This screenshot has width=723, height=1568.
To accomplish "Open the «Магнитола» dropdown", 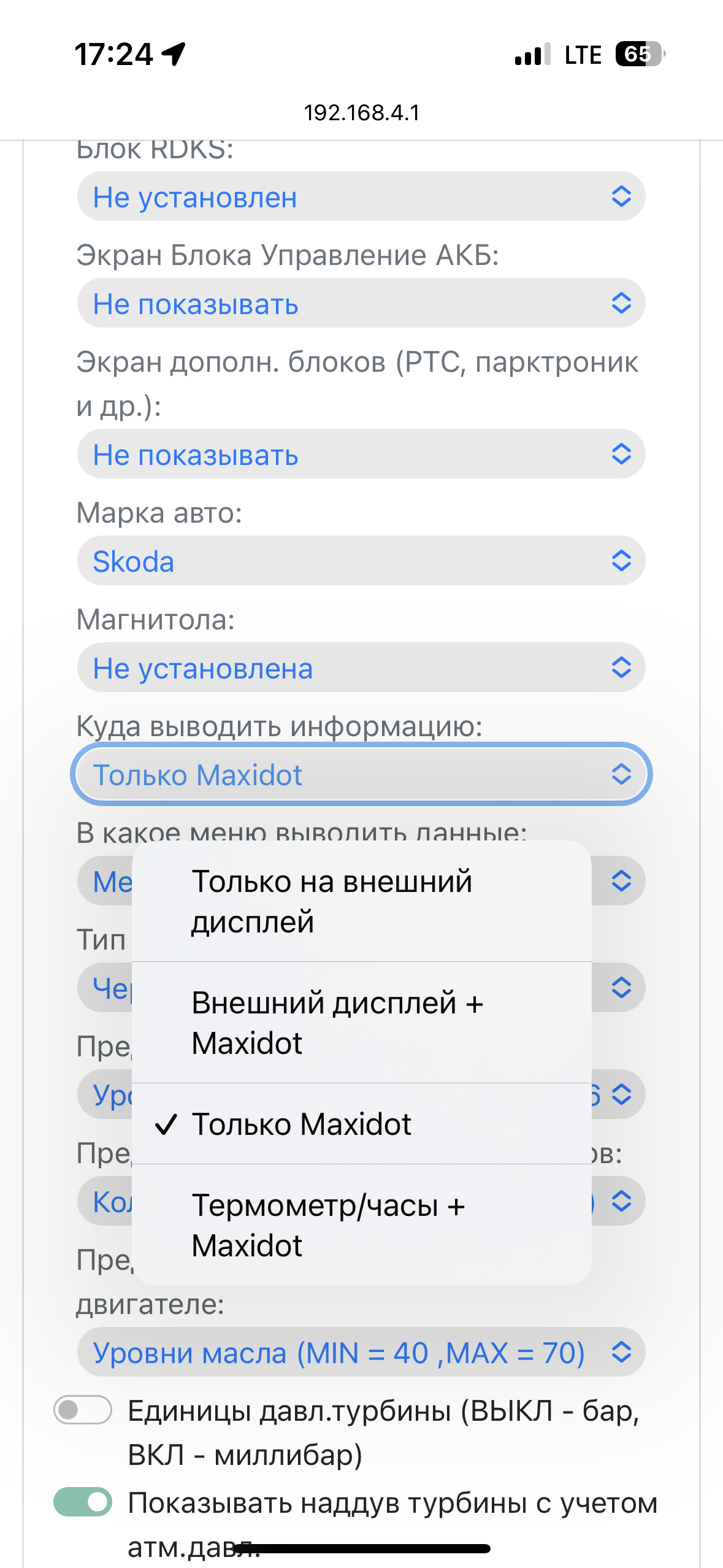I will coord(361,667).
